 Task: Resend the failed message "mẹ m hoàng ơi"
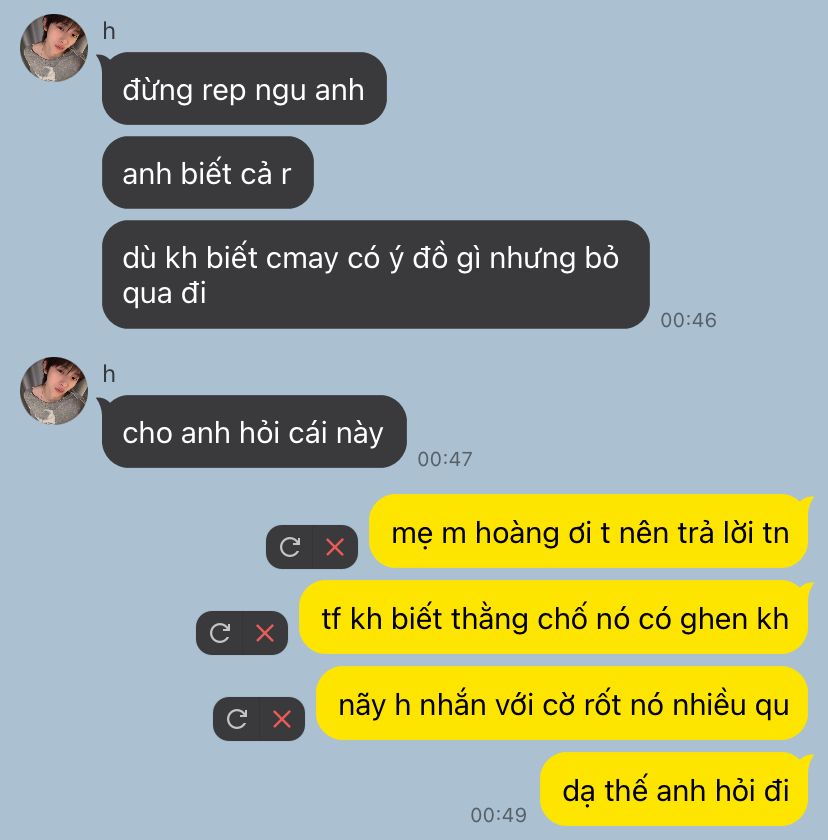click(290, 547)
